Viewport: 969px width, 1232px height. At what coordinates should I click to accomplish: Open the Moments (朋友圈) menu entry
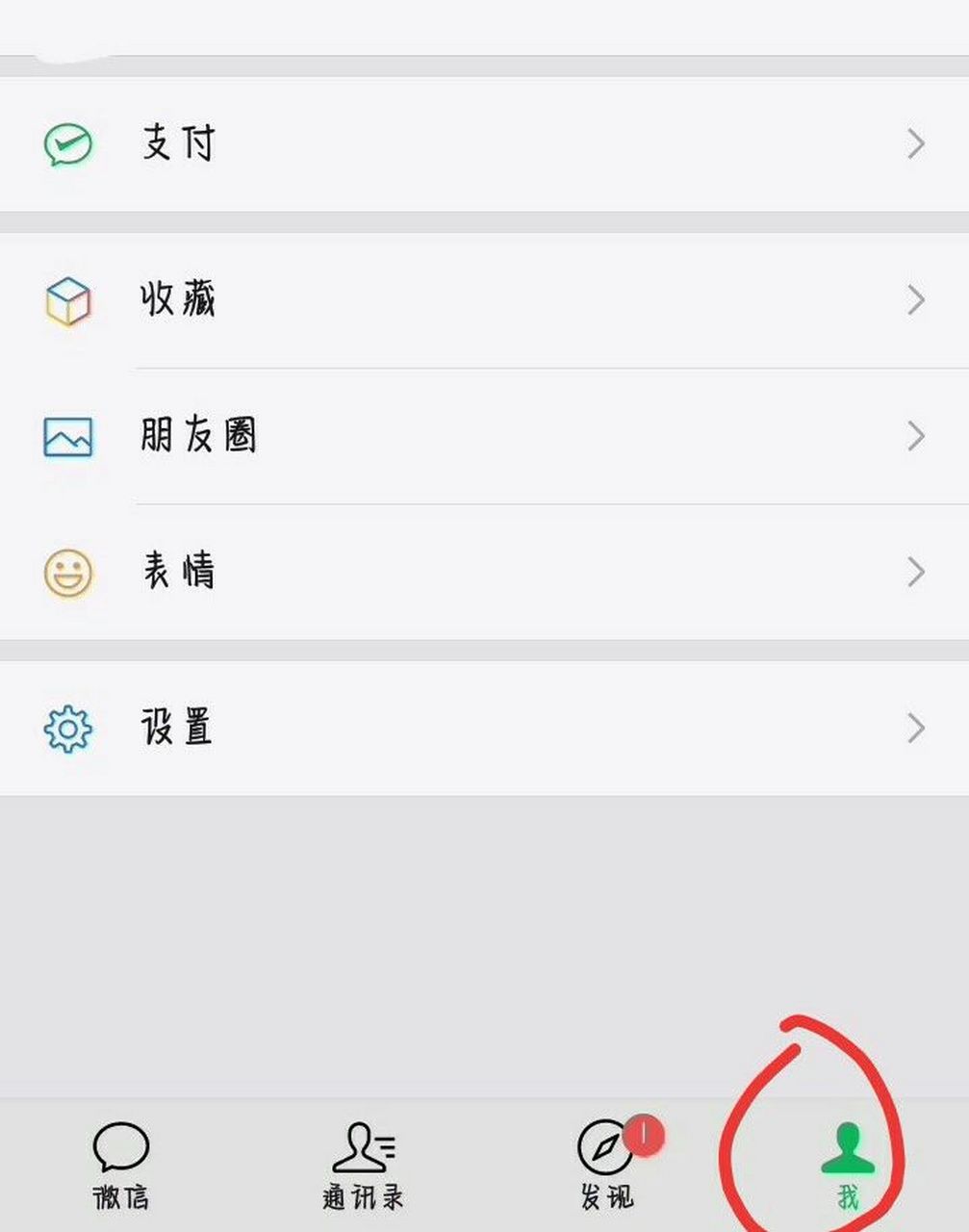click(x=197, y=435)
